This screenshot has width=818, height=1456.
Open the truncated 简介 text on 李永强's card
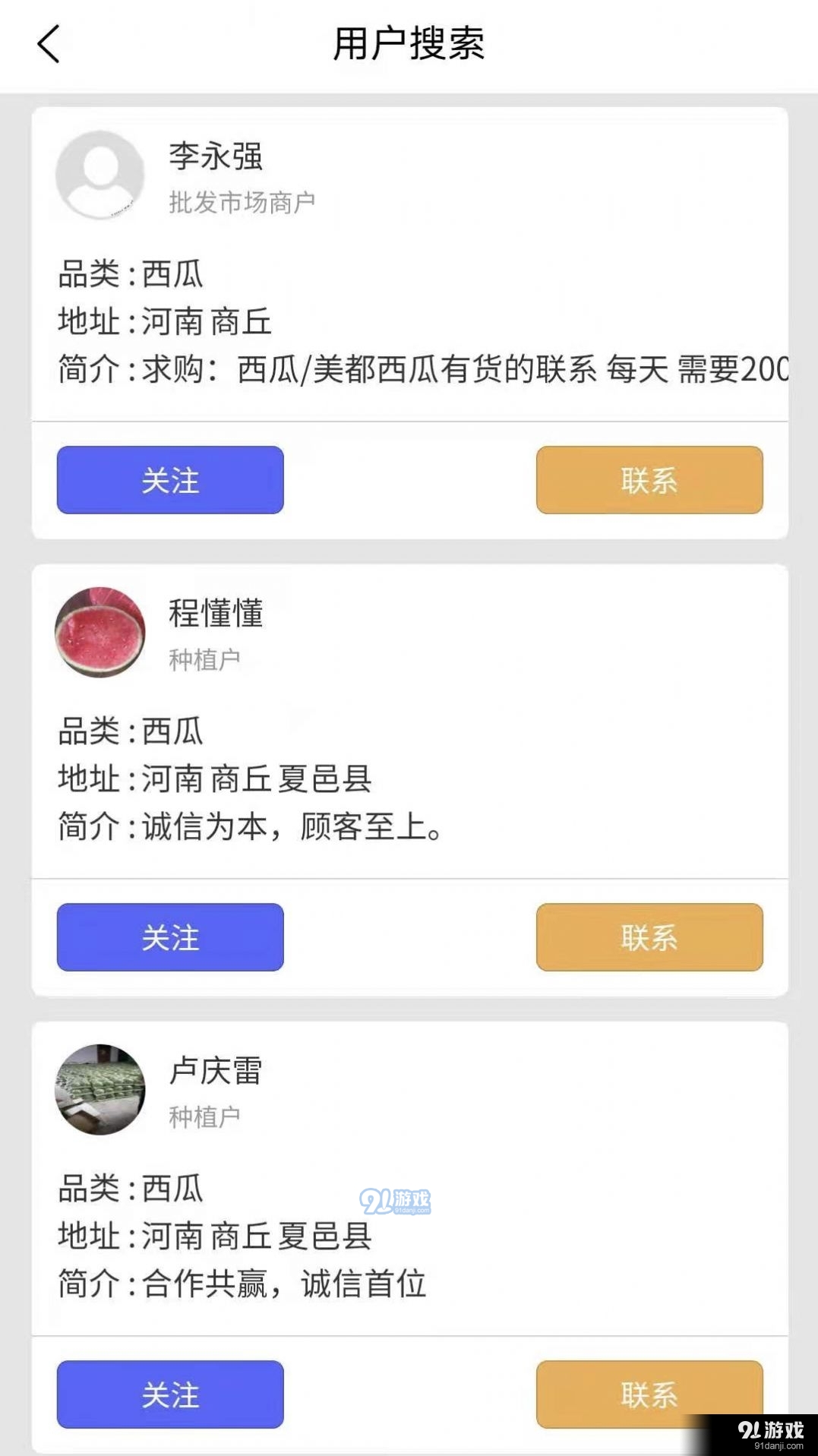(425, 370)
